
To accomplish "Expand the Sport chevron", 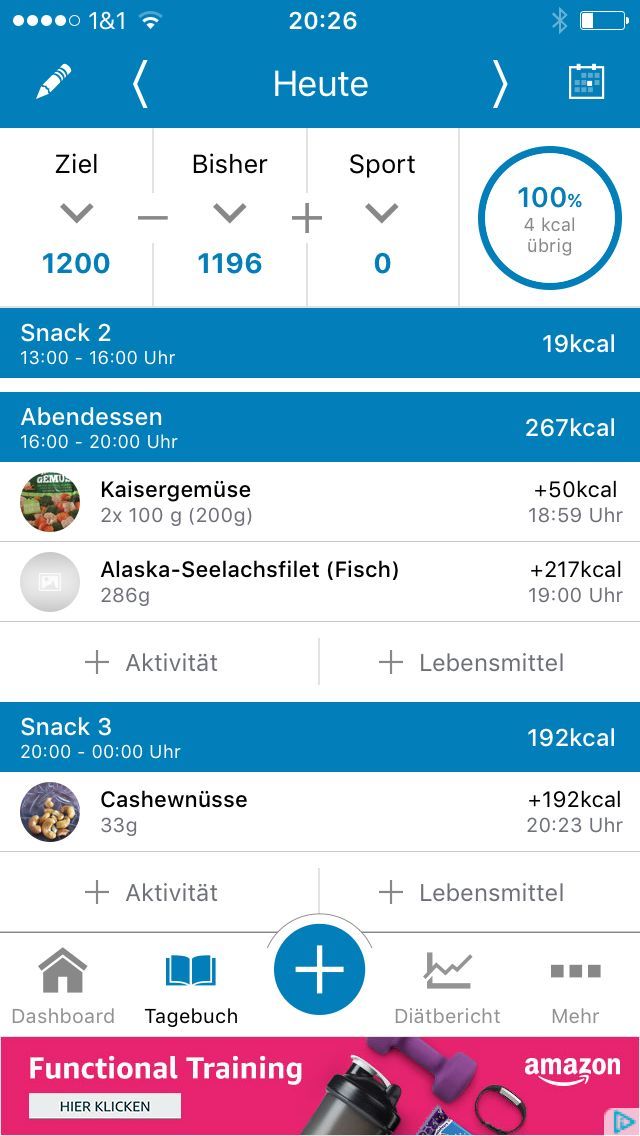I will point(382,213).
